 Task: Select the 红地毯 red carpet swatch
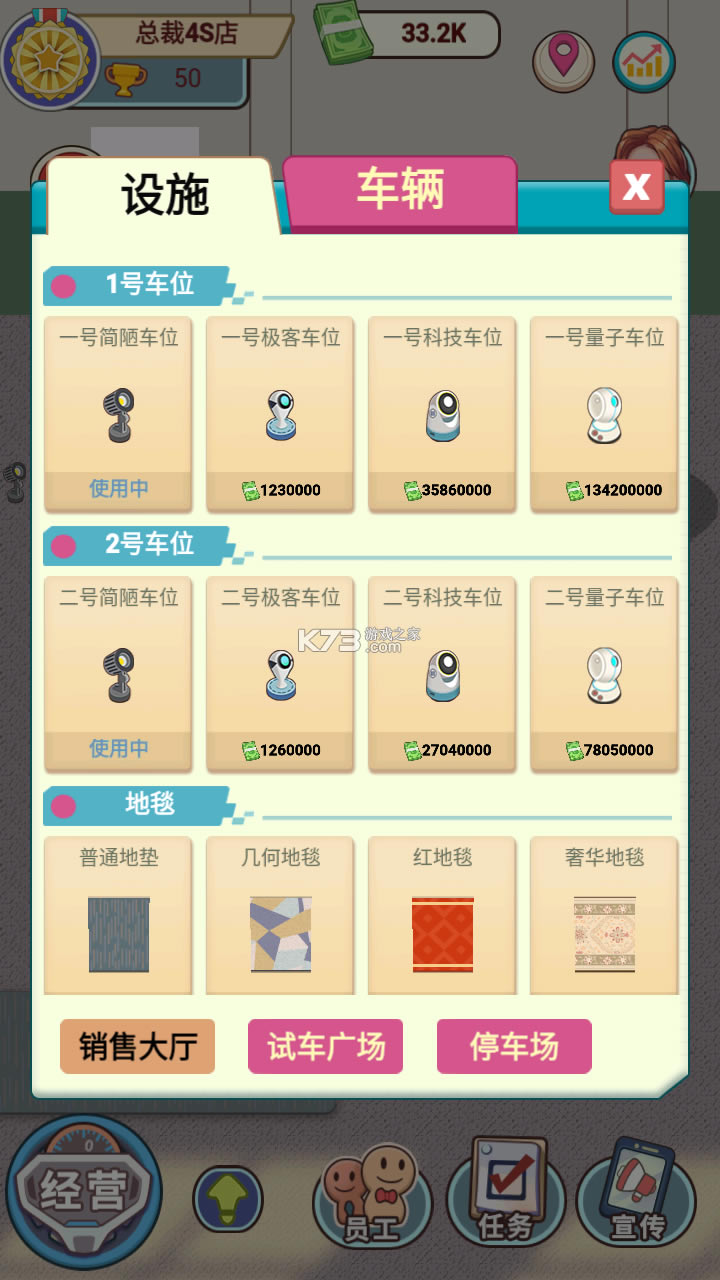pos(442,915)
